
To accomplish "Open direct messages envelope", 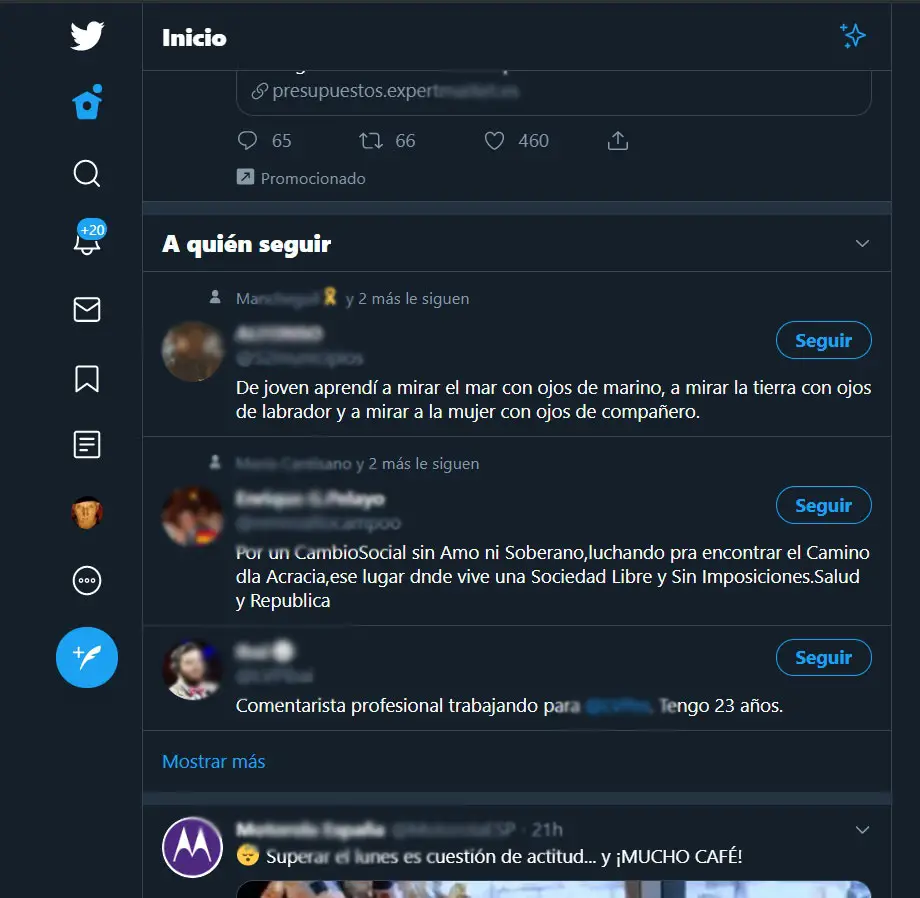I will (87, 310).
